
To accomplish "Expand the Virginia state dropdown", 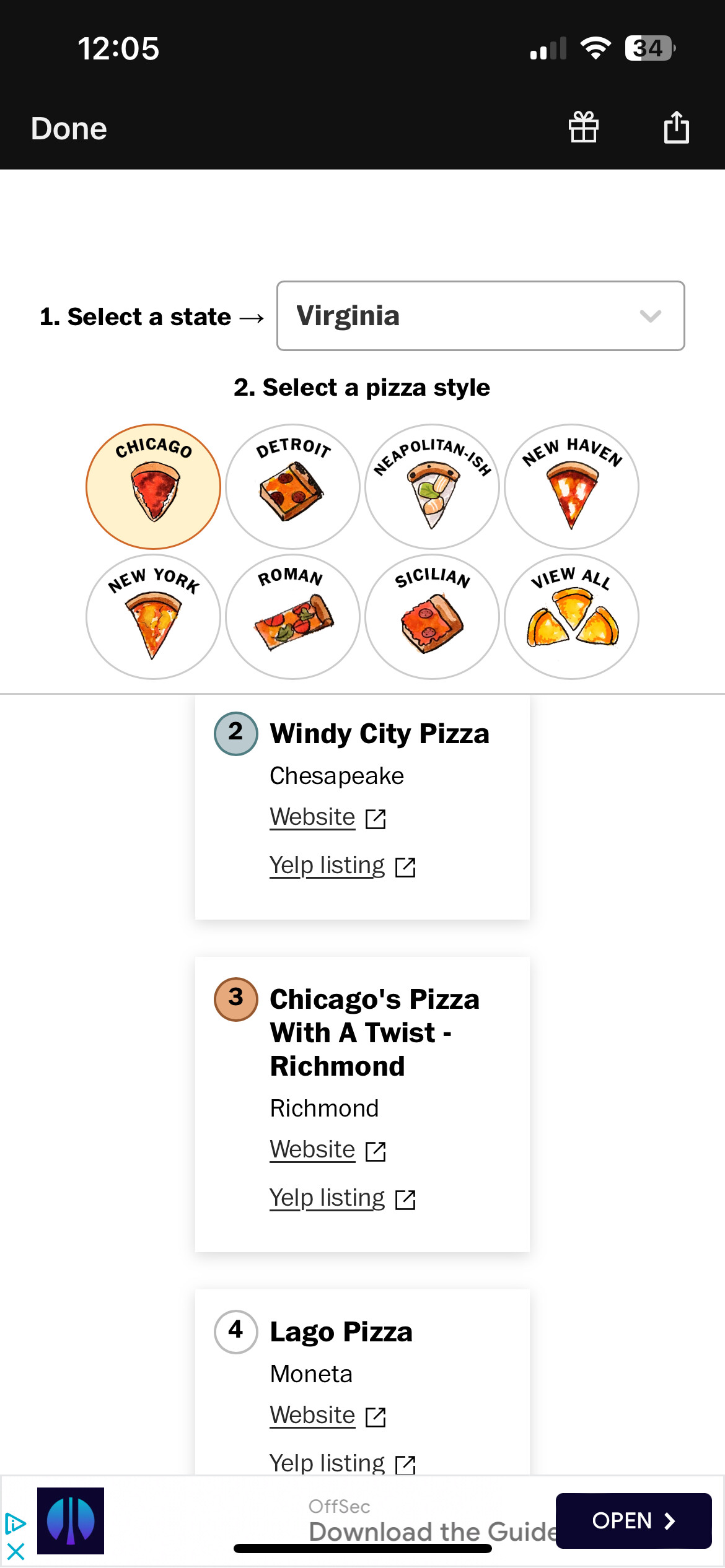I will [480, 316].
